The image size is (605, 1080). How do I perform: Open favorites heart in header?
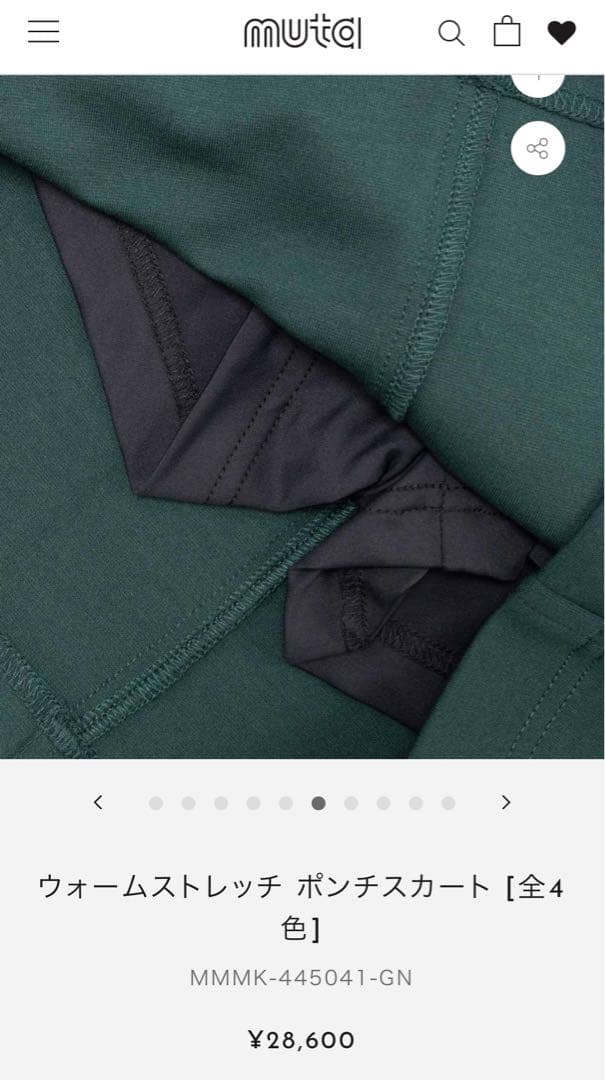(x=561, y=33)
